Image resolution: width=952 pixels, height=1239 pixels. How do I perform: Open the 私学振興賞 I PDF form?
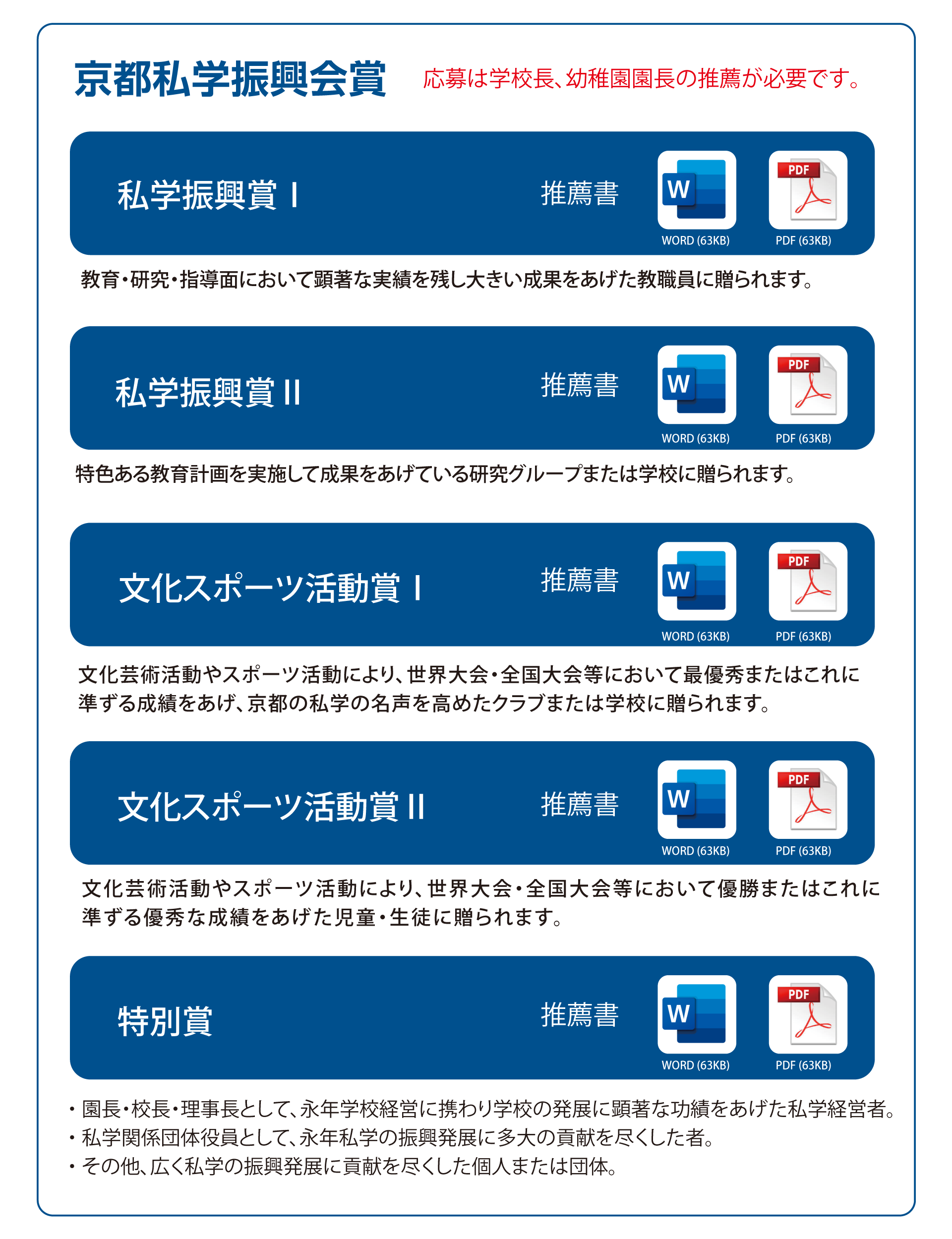tap(808, 190)
